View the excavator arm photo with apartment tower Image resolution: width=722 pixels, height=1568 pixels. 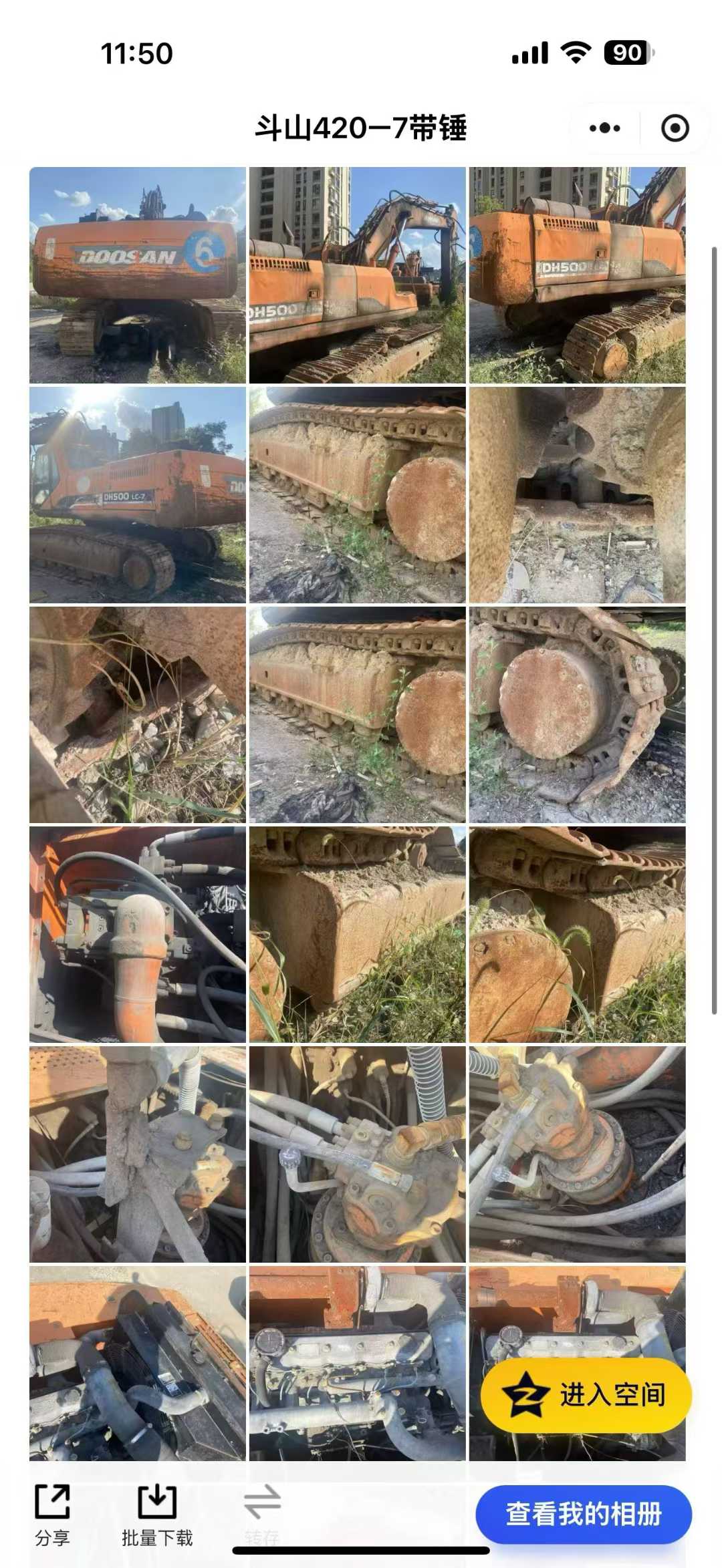point(357,275)
